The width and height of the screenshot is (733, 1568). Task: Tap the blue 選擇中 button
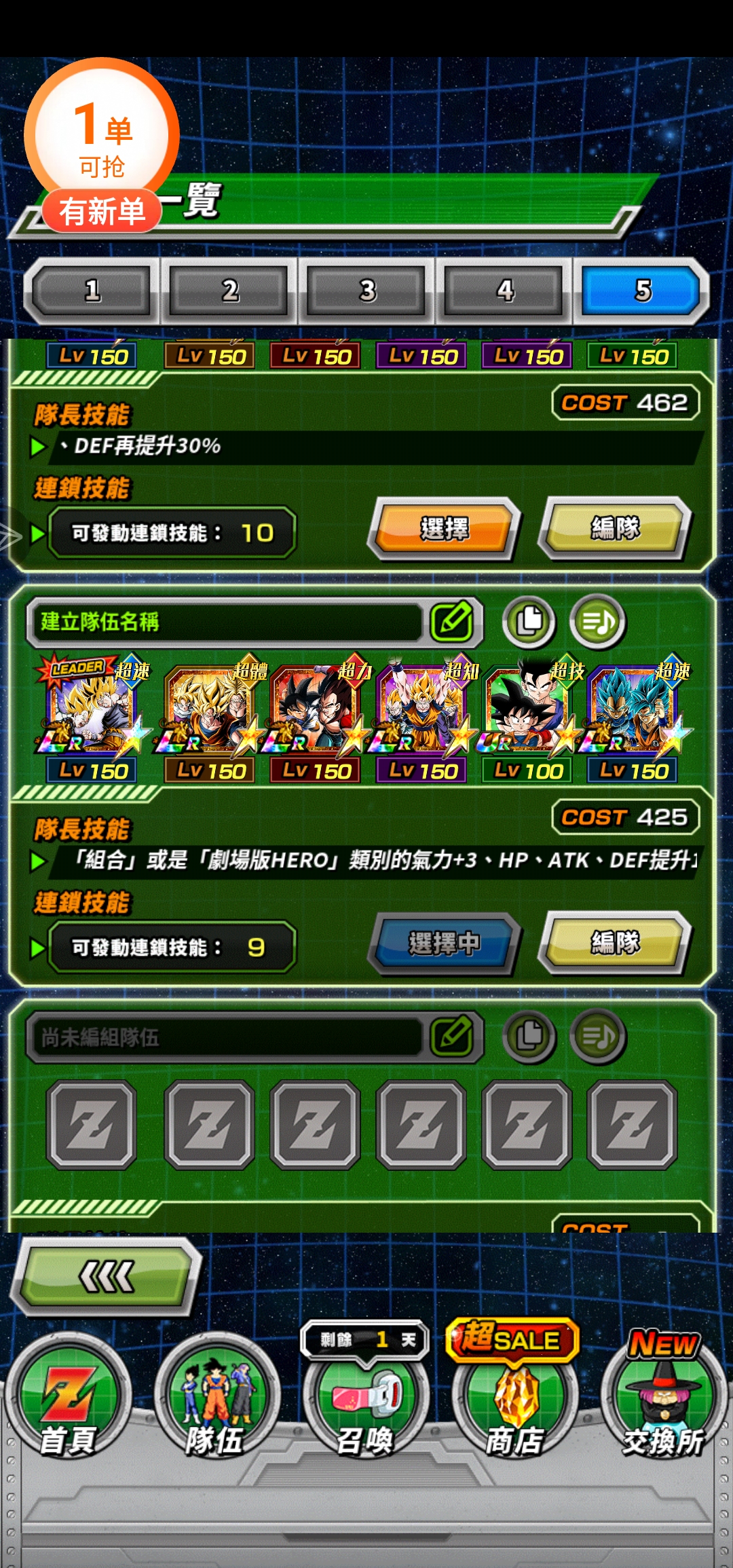(444, 944)
